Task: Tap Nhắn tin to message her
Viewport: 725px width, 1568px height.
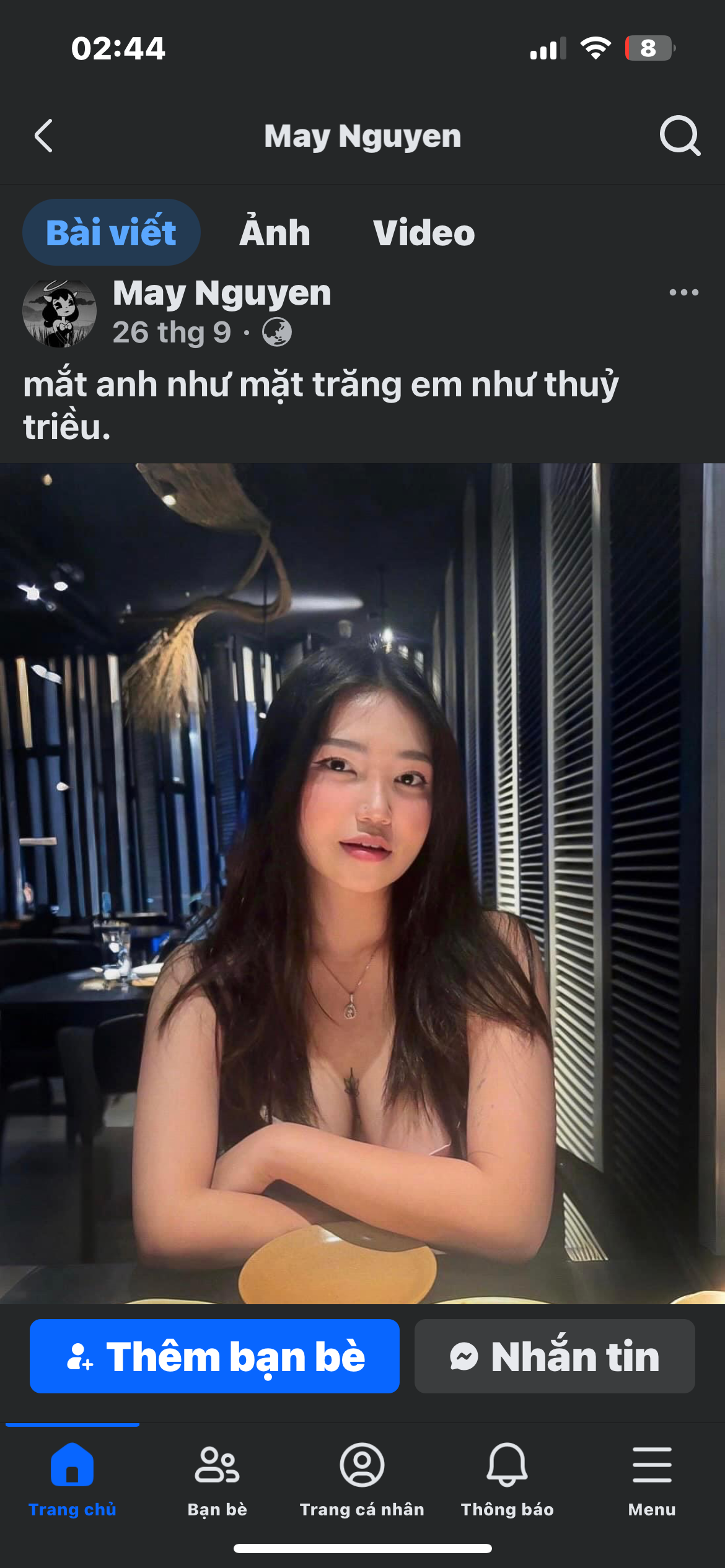Action: point(555,1356)
